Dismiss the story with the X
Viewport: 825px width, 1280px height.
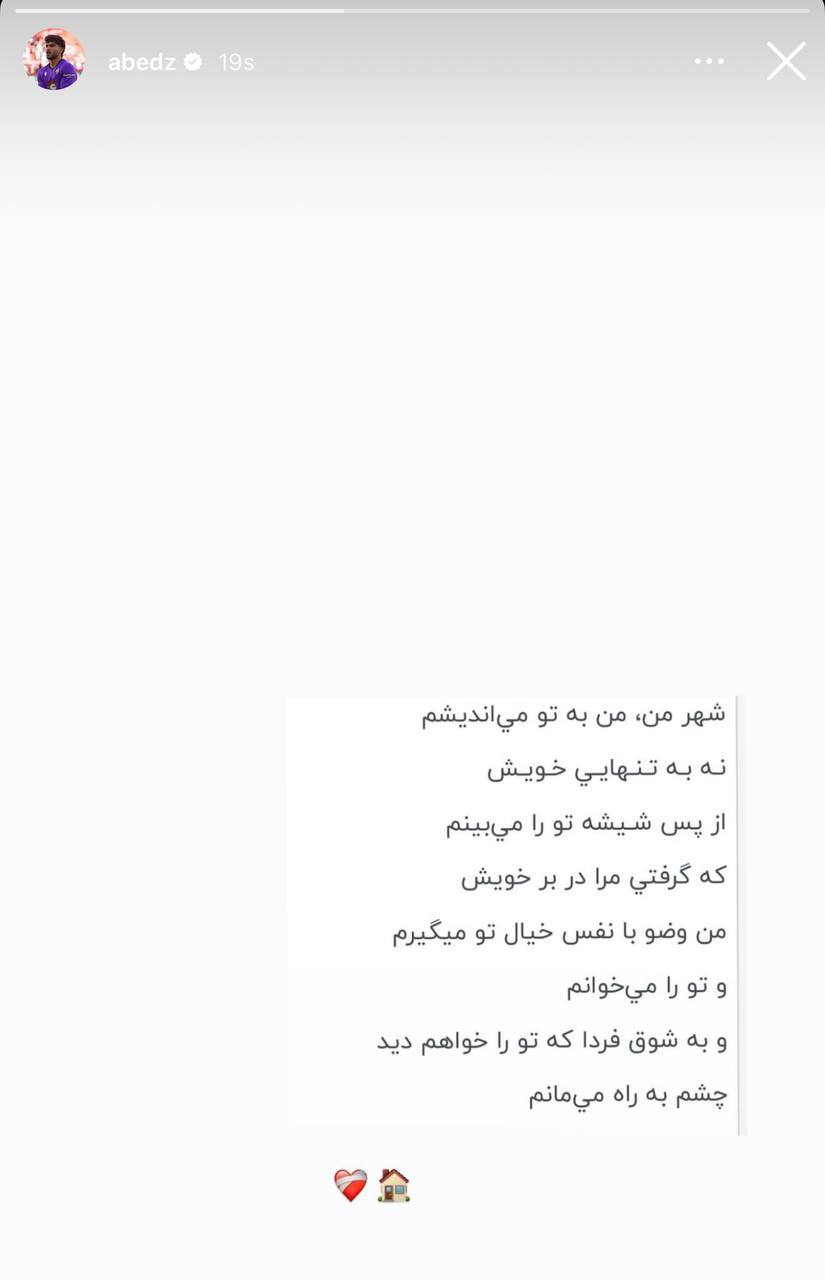click(x=786, y=61)
